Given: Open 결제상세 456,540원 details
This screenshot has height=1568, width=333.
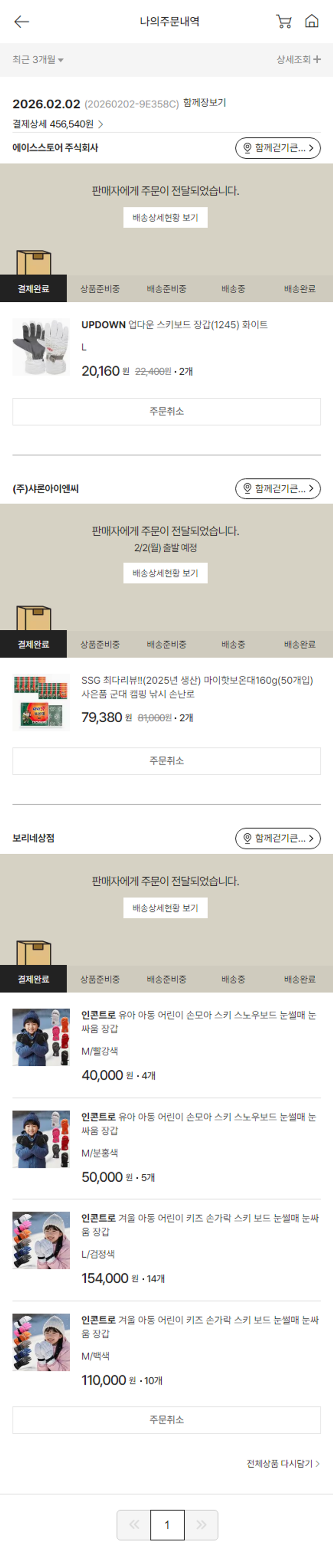Looking at the screenshot, I should (58, 124).
